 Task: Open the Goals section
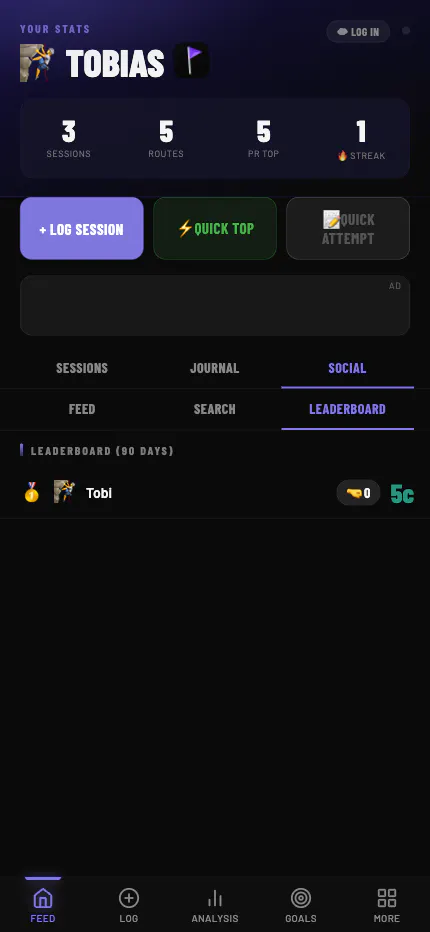click(301, 905)
